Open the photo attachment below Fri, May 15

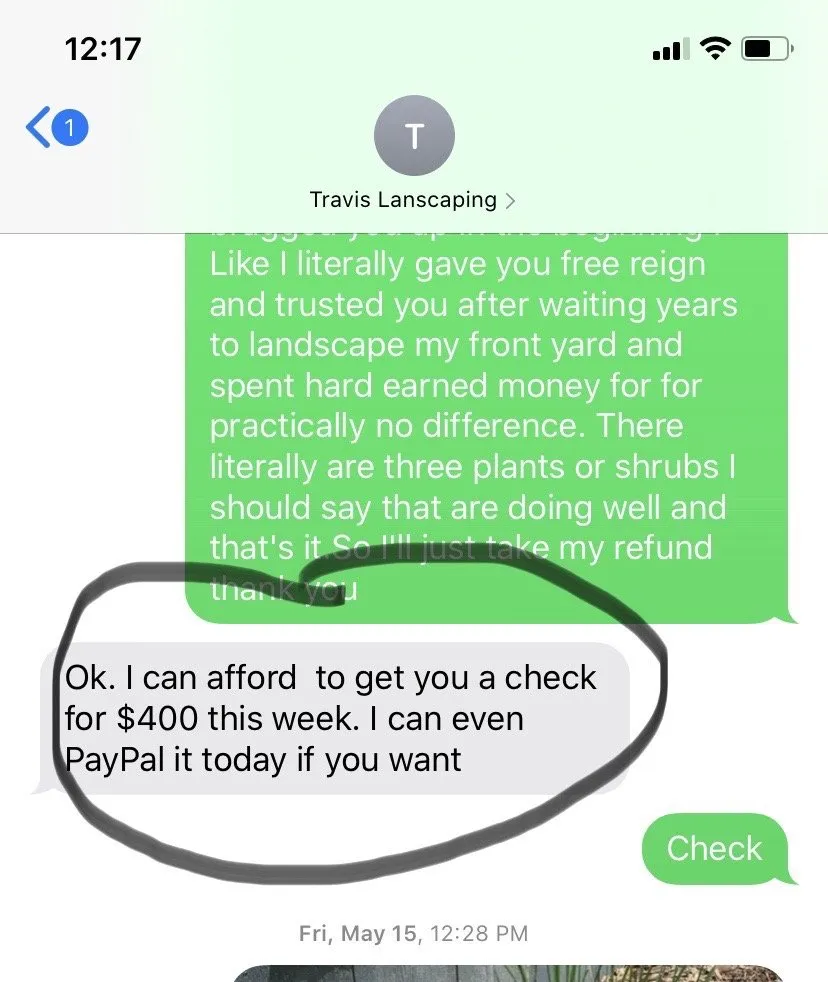[x=508, y=972]
